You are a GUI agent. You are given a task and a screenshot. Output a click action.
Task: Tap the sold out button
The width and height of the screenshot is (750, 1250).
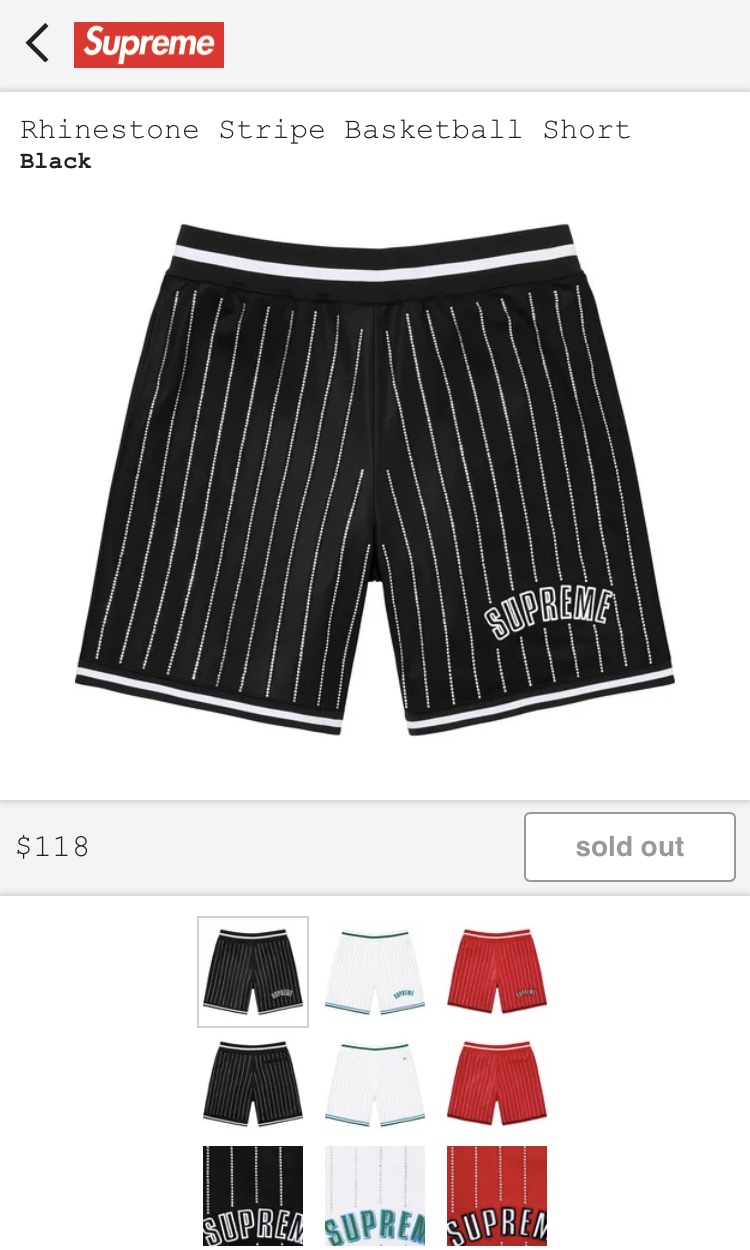(630, 847)
